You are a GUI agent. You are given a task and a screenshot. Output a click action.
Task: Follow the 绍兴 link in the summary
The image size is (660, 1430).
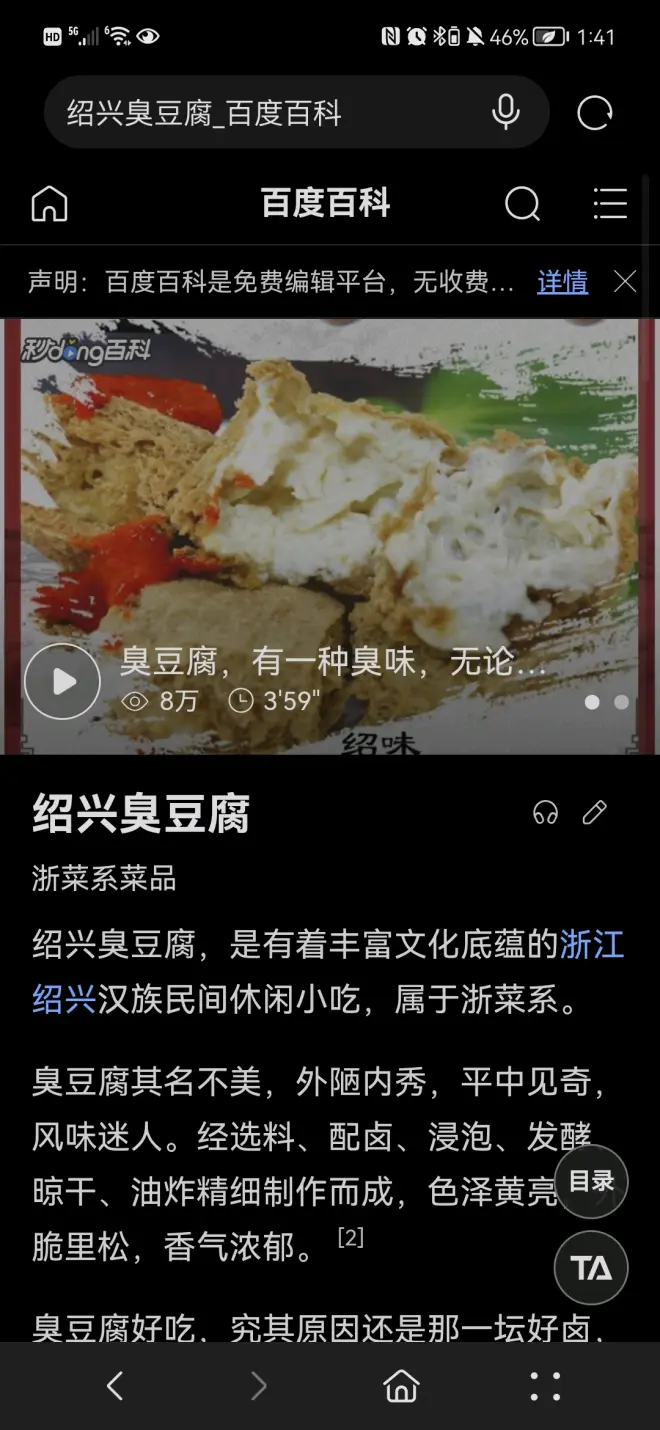click(x=64, y=999)
